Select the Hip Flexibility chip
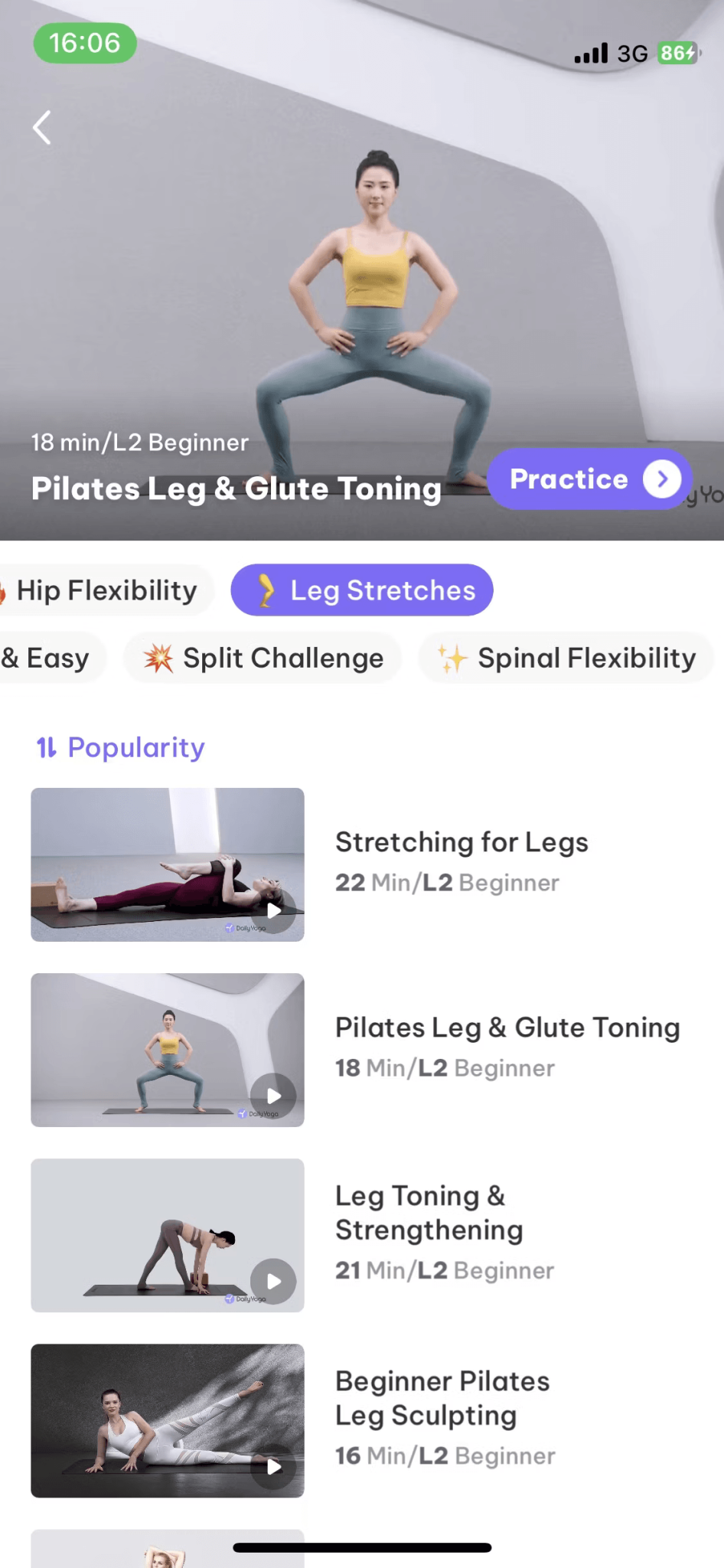This screenshot has width=724, height=1568. (105, 590)
